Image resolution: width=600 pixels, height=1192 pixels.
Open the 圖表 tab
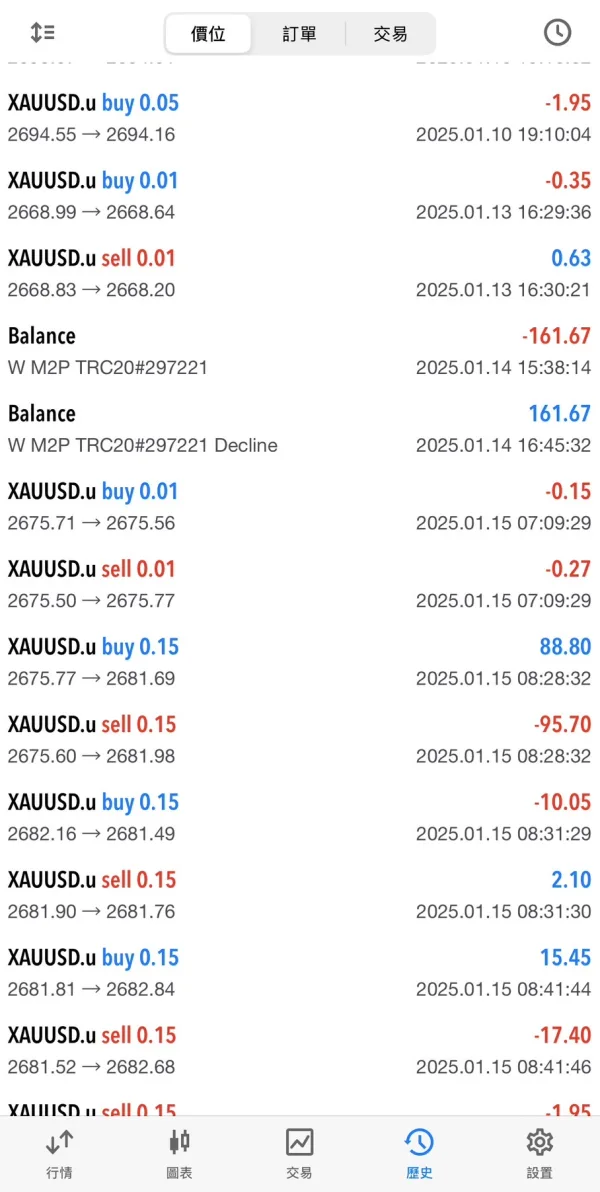[180, 1153]
